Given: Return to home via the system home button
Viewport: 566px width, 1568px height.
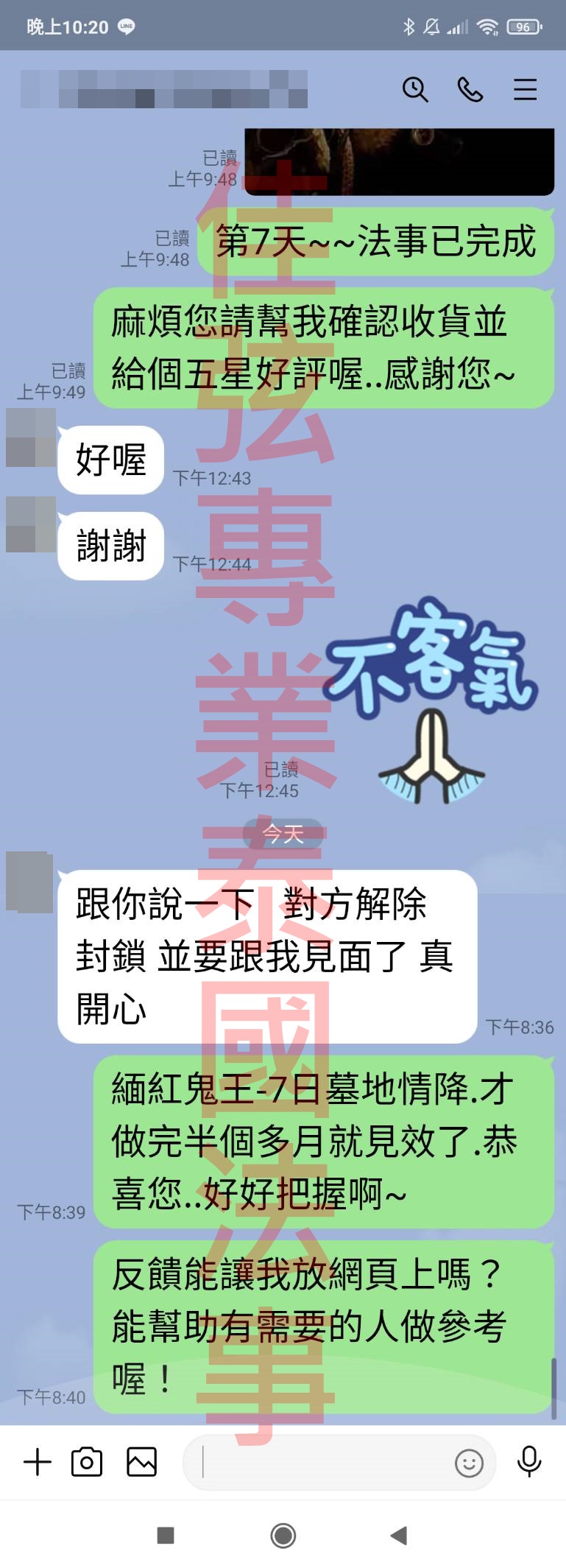Looking at the screenshot, I should click(x=283, y=1536).
